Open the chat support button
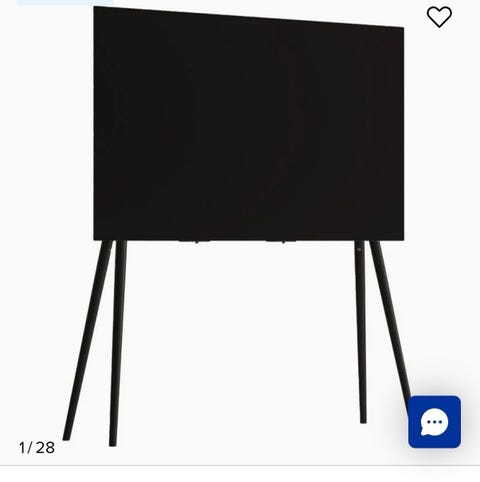Screen dimensions: 480x482 pyautogui.click(x=434, y=422)
